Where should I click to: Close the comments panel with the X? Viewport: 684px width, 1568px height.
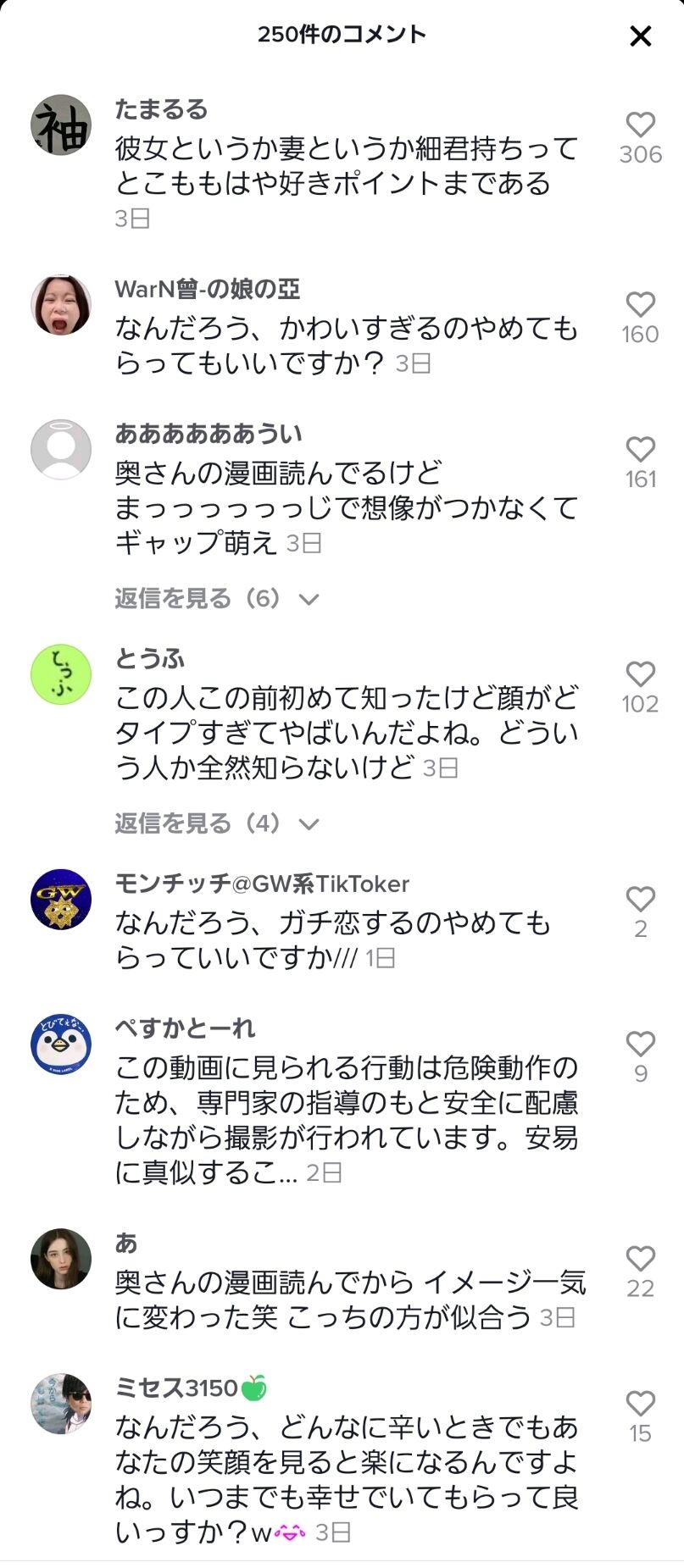642,36
